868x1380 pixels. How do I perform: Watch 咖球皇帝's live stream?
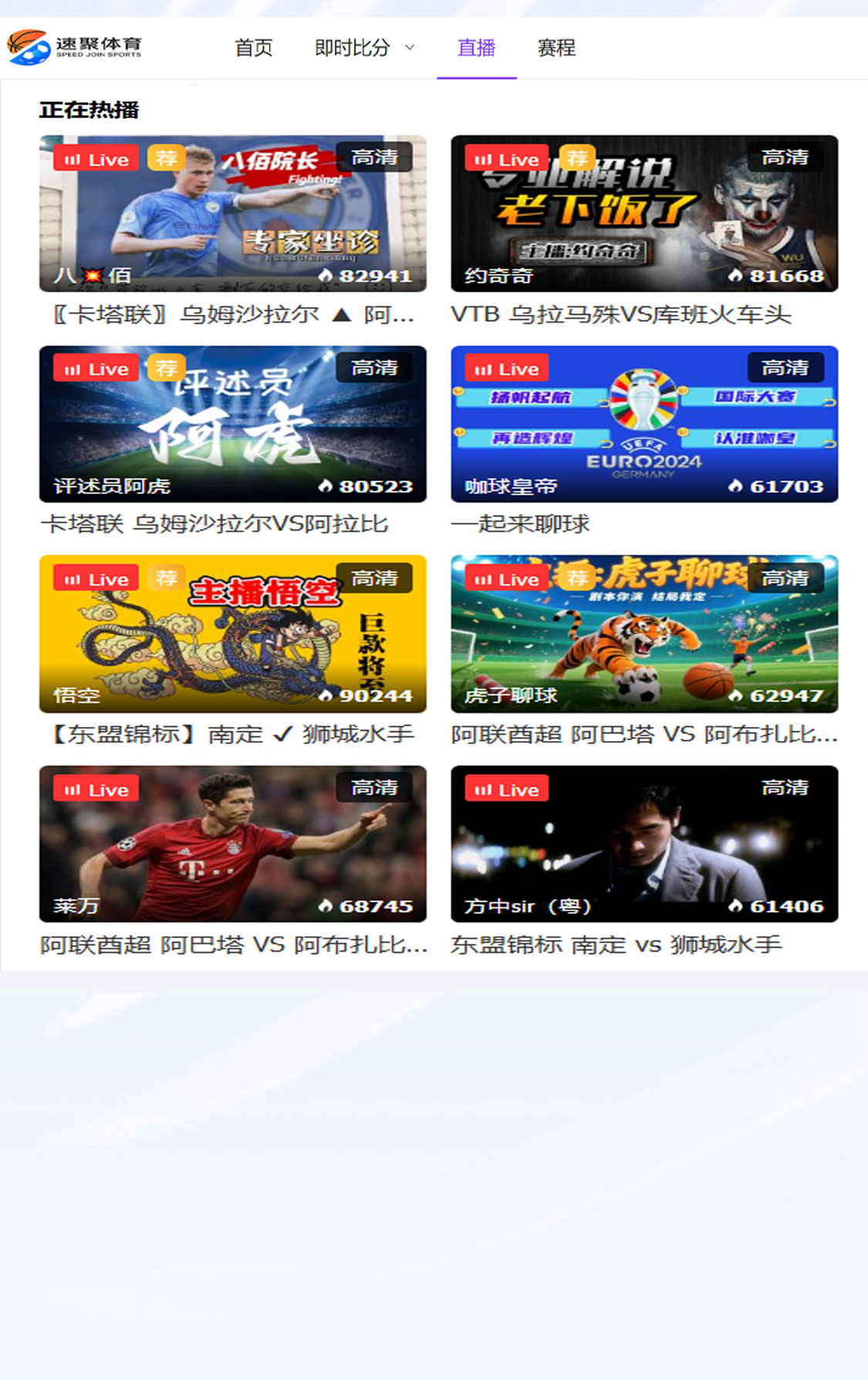pos(644,424)
